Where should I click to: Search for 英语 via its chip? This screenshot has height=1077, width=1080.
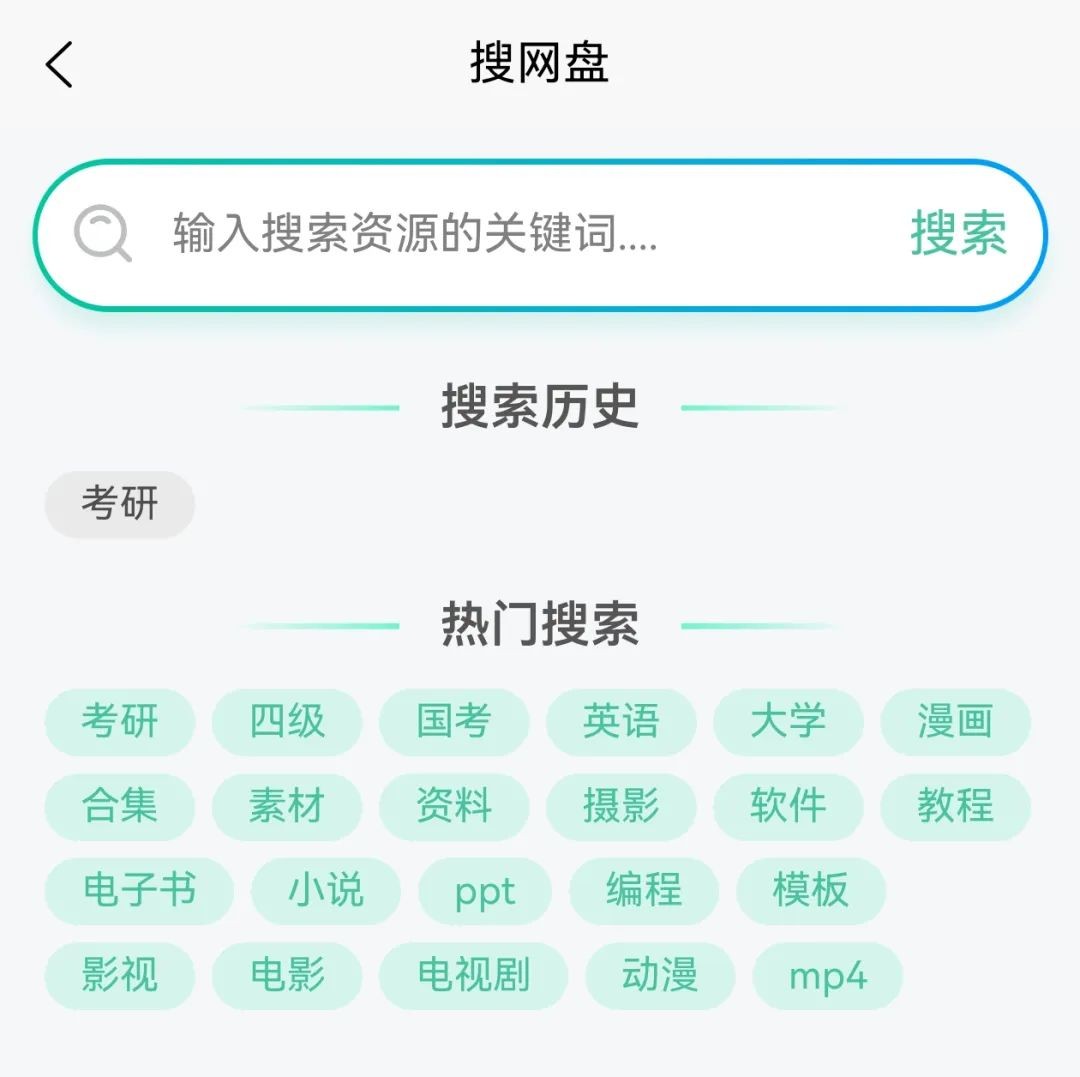coord(621,721)
